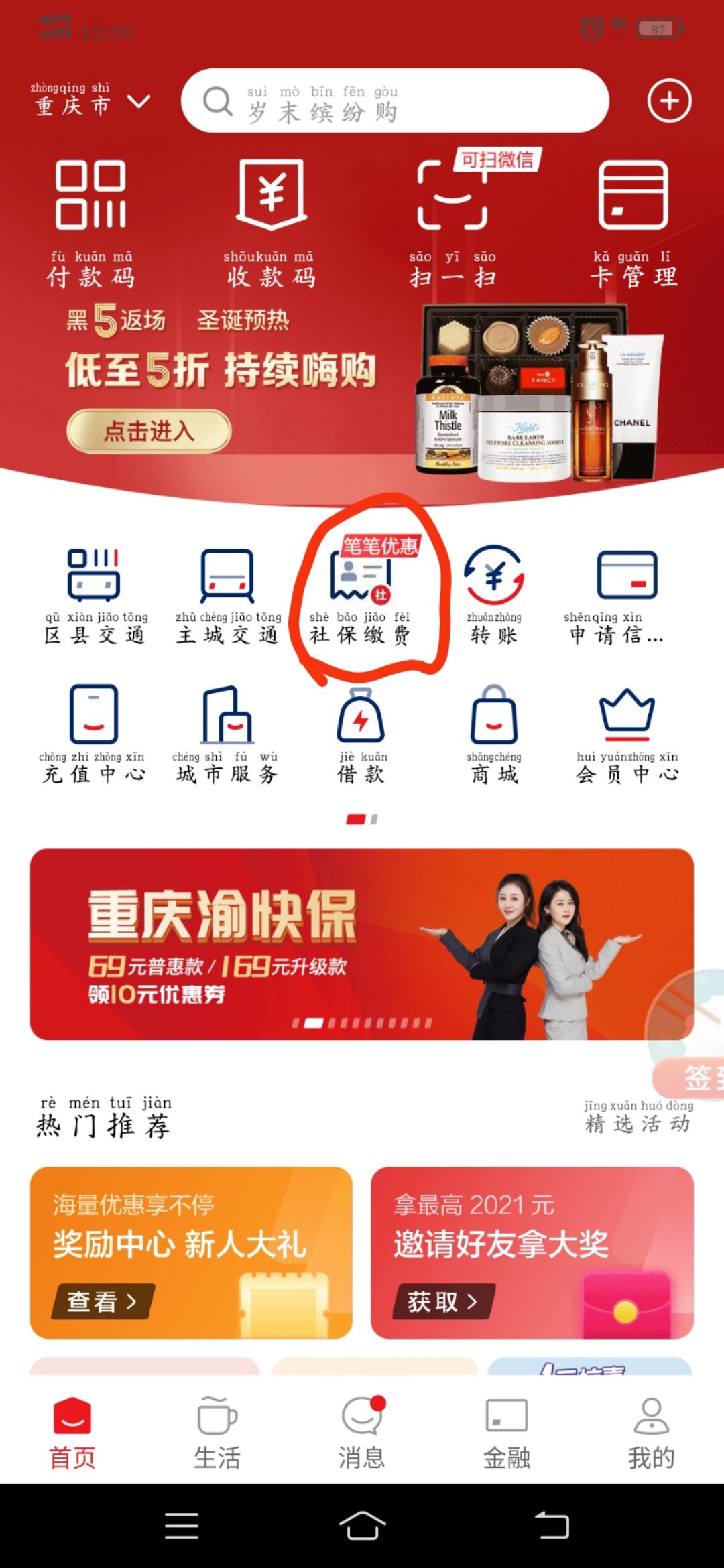Tap 查看 on the 奖励中心 card
724x1568 pixels.
click(x=103, y=1301)
